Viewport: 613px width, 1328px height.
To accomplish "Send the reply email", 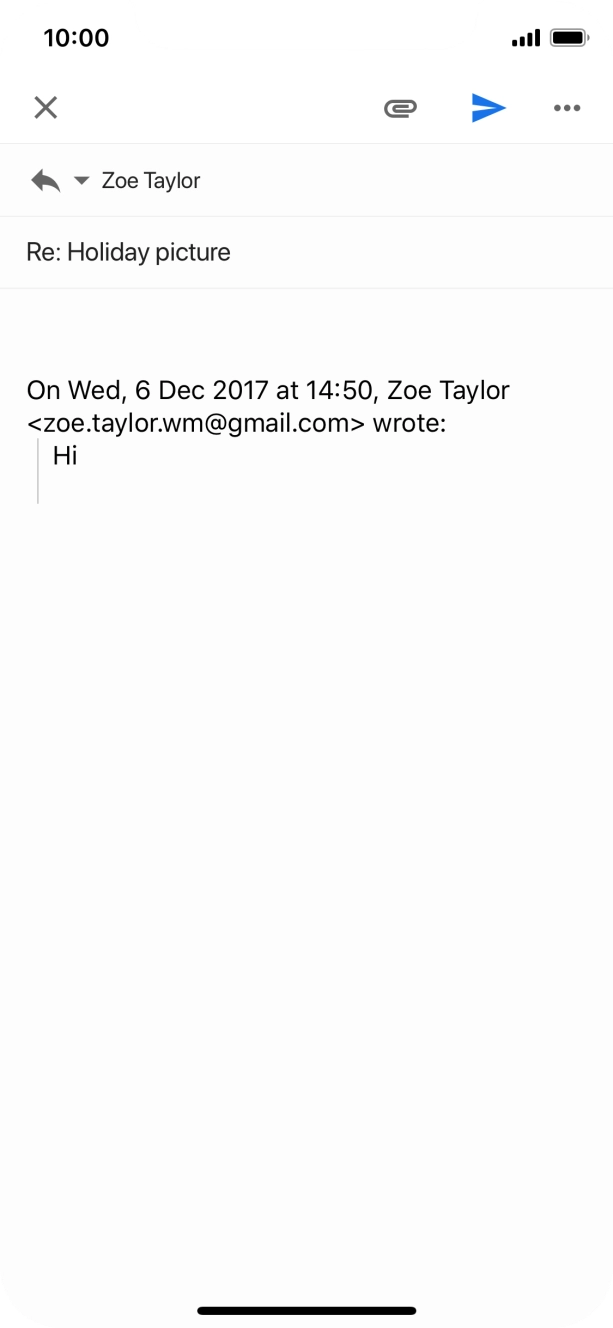I will pos(489,108).
